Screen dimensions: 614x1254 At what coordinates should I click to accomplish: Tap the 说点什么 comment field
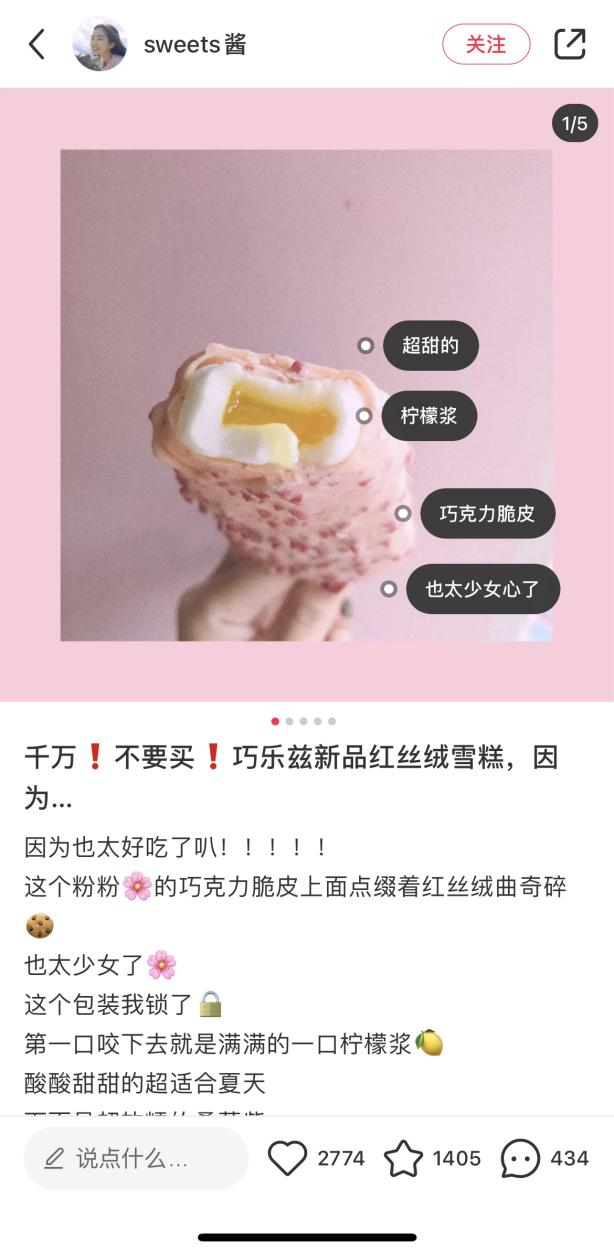pyautogui.click(x=136, y=1158)
